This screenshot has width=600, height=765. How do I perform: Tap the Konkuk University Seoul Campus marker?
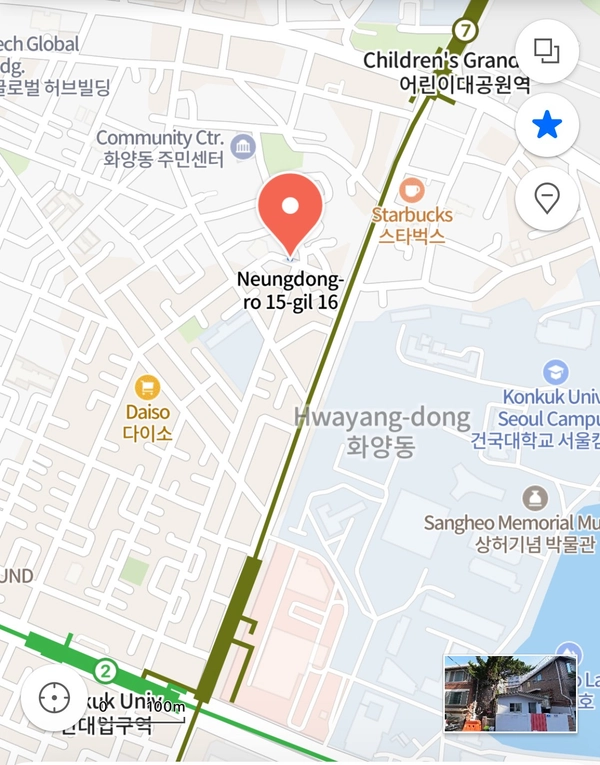[x=555, y=372]
